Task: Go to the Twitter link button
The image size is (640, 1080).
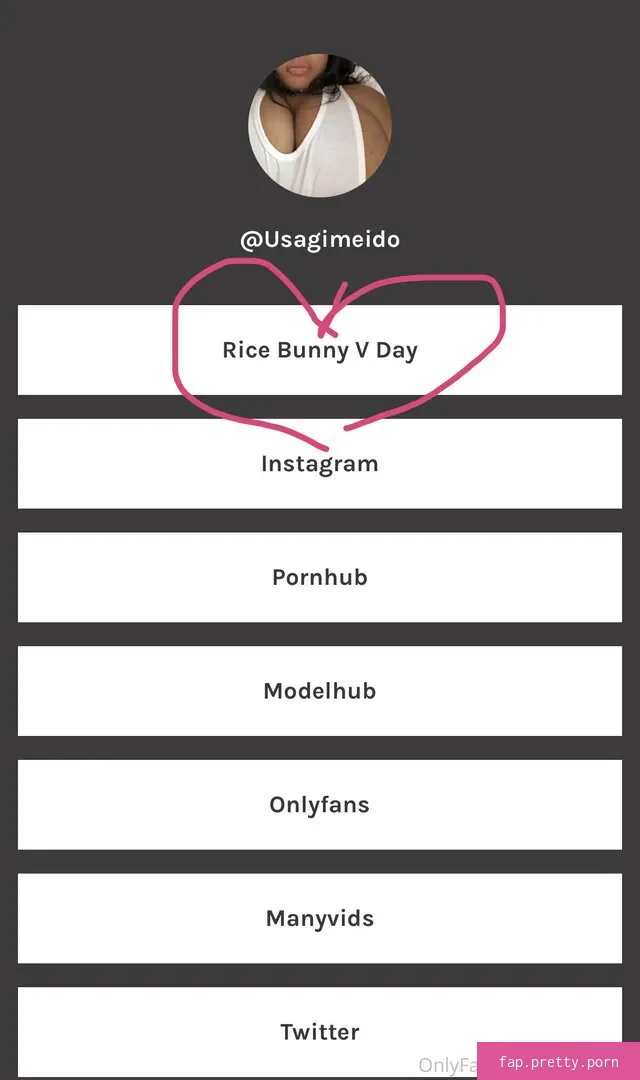Action: (x=320, y=1032)
